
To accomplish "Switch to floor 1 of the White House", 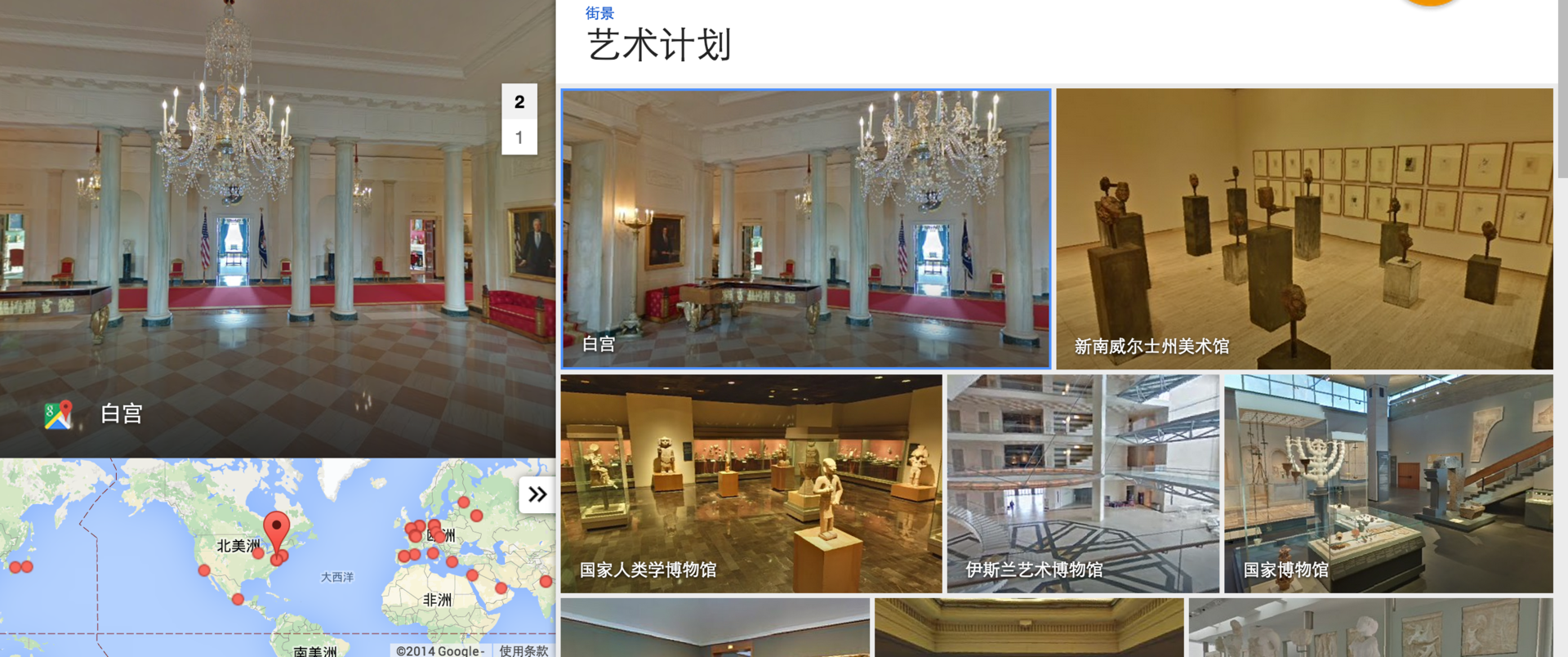I will click(x=519, y=137).
